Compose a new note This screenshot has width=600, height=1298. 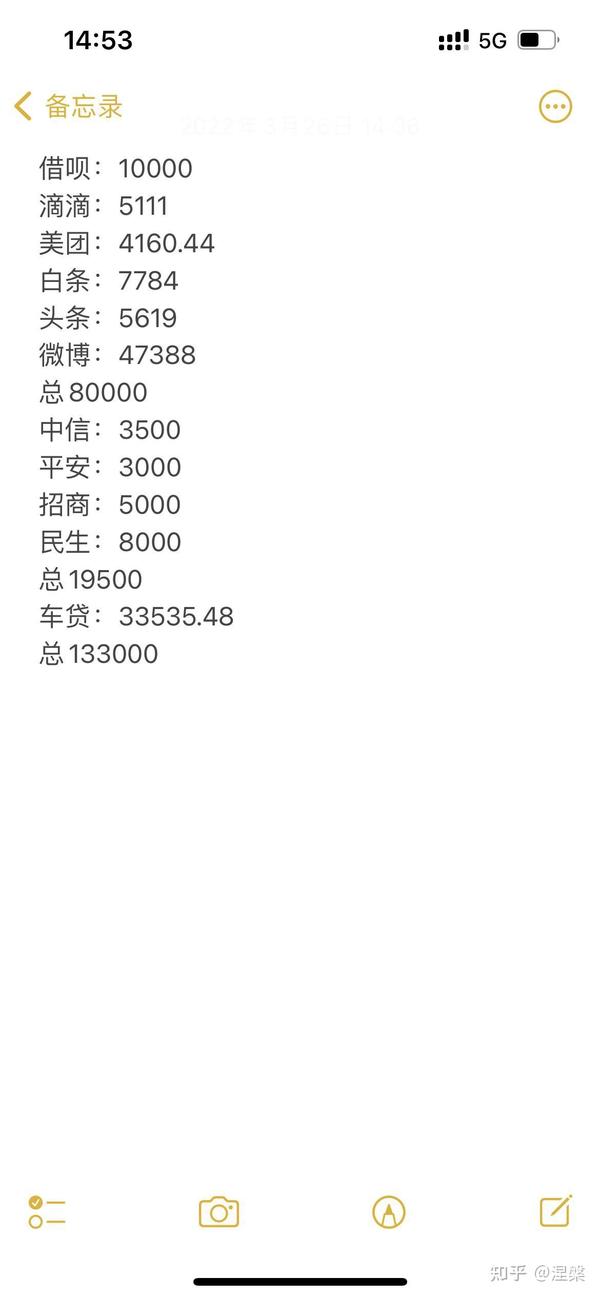(x=556, y=1211)
